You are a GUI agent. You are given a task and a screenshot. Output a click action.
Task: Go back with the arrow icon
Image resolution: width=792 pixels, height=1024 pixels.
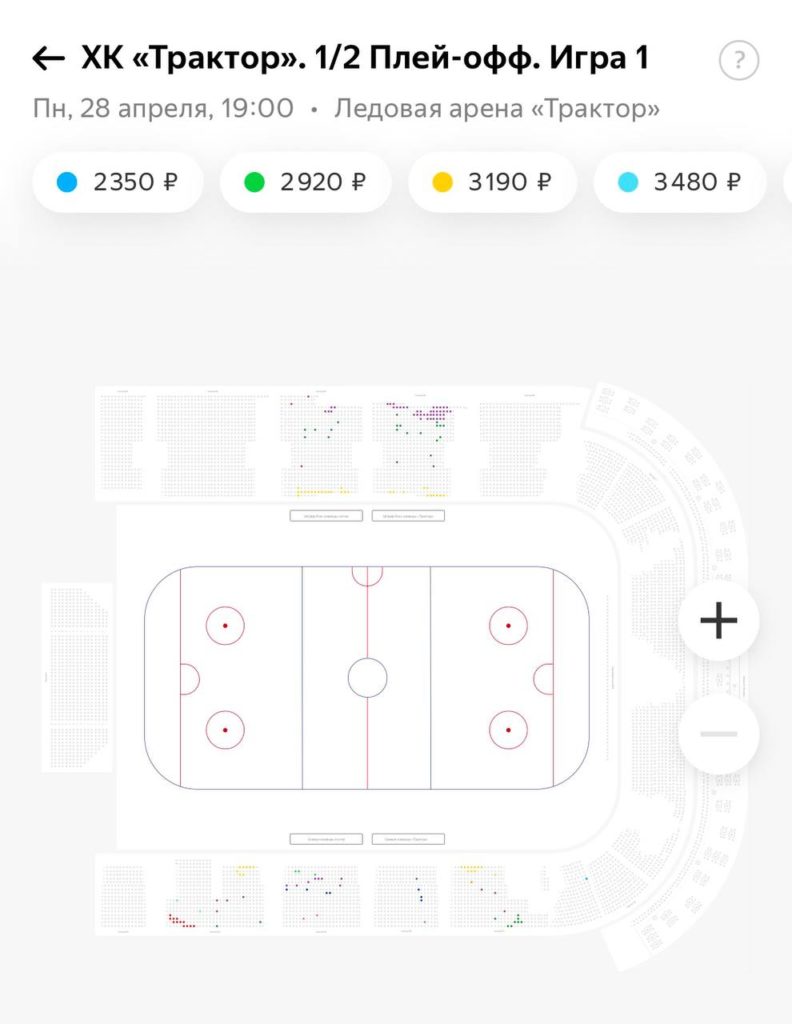pos(49,59)
